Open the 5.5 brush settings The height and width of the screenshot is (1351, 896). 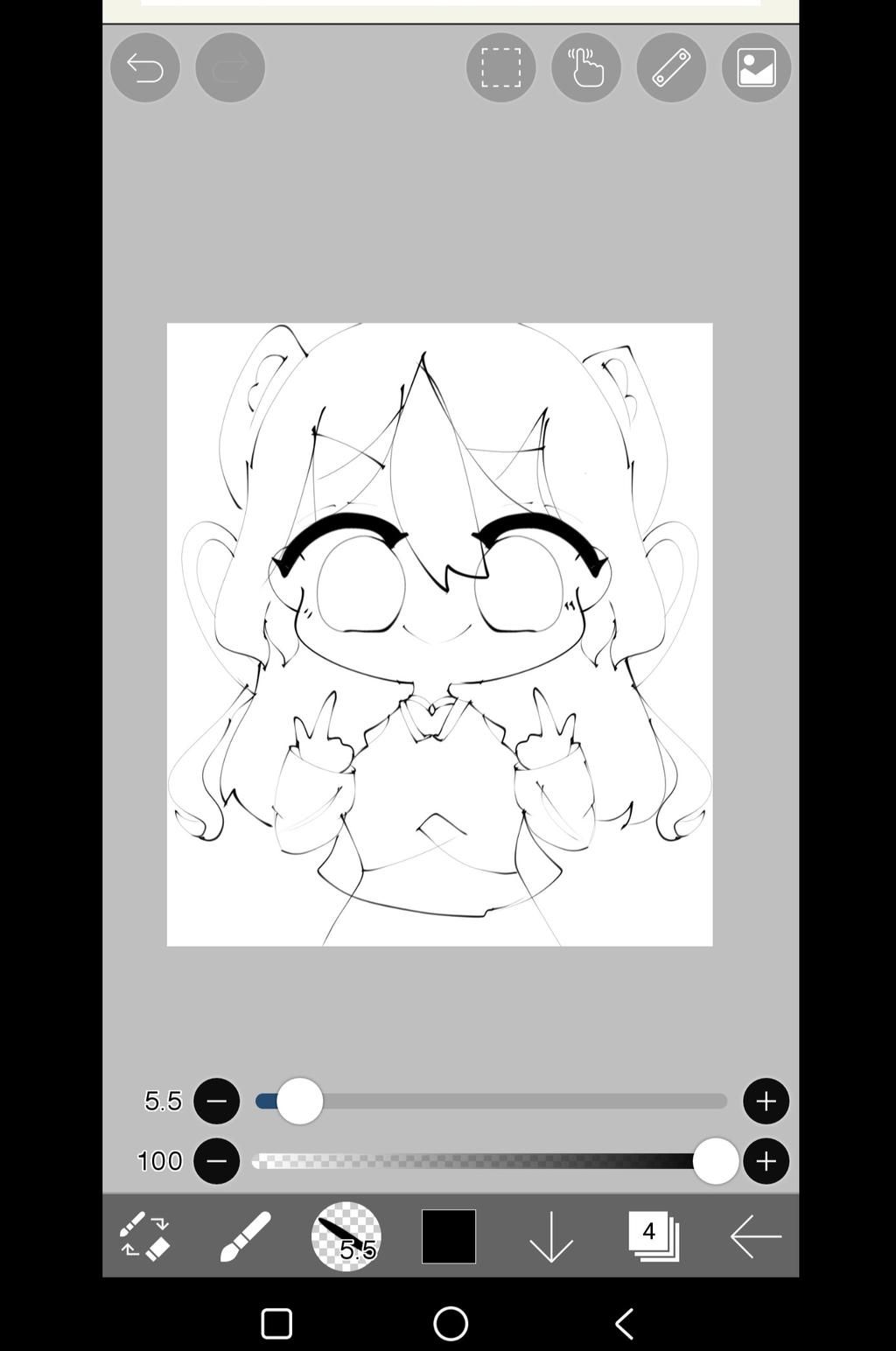346,1236
